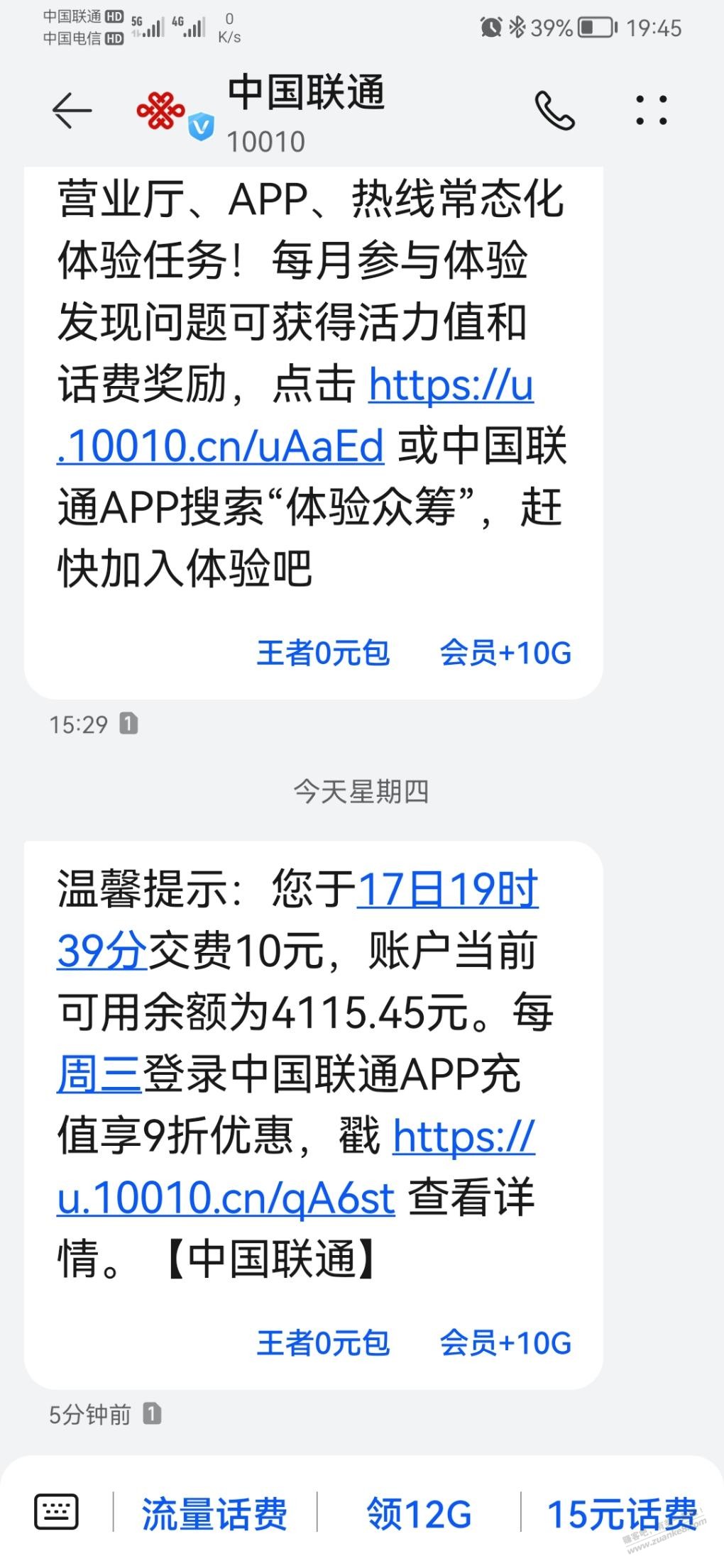Tap 王者0元包 under the 15:29 message

coord(323,653)
